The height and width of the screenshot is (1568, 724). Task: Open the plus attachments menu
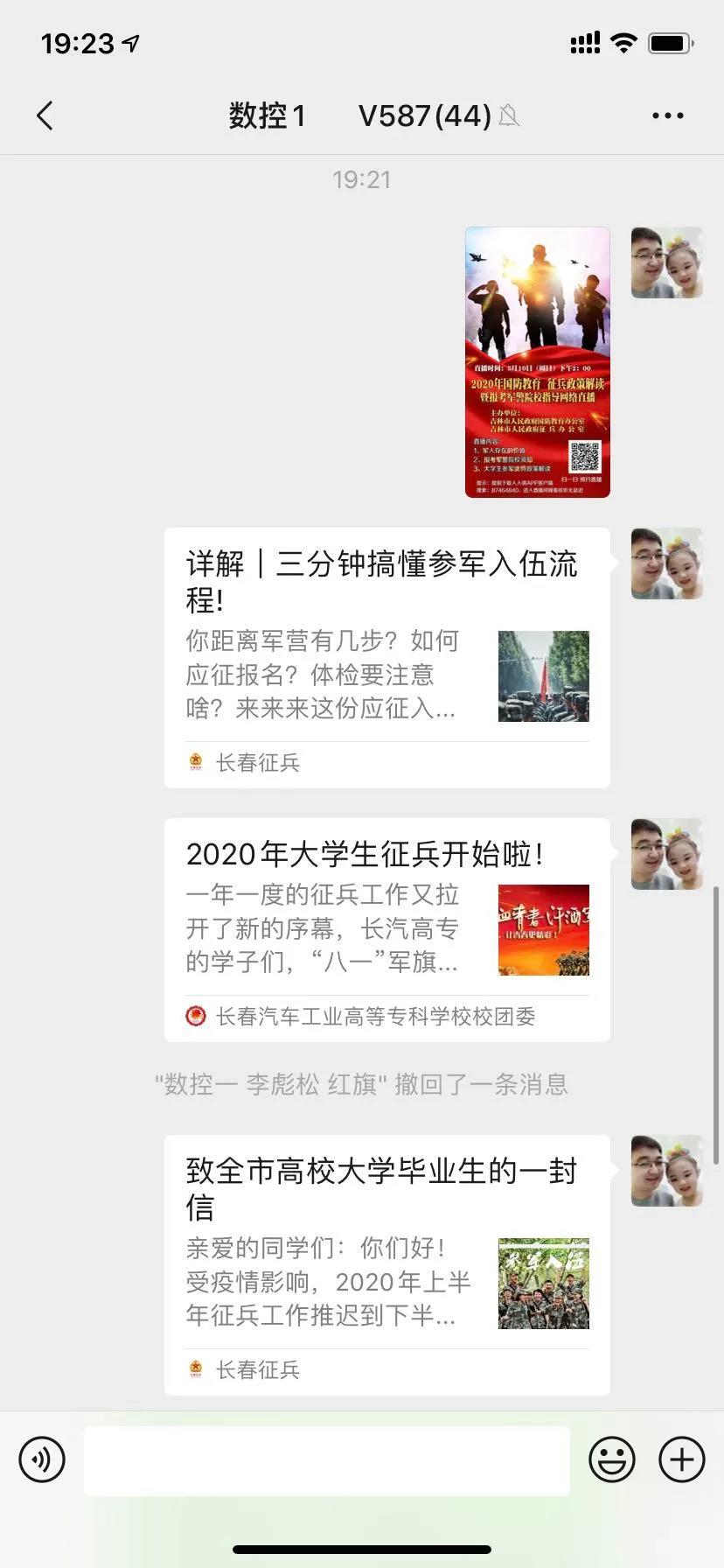pyautogui.click(x=681, y=1459)
